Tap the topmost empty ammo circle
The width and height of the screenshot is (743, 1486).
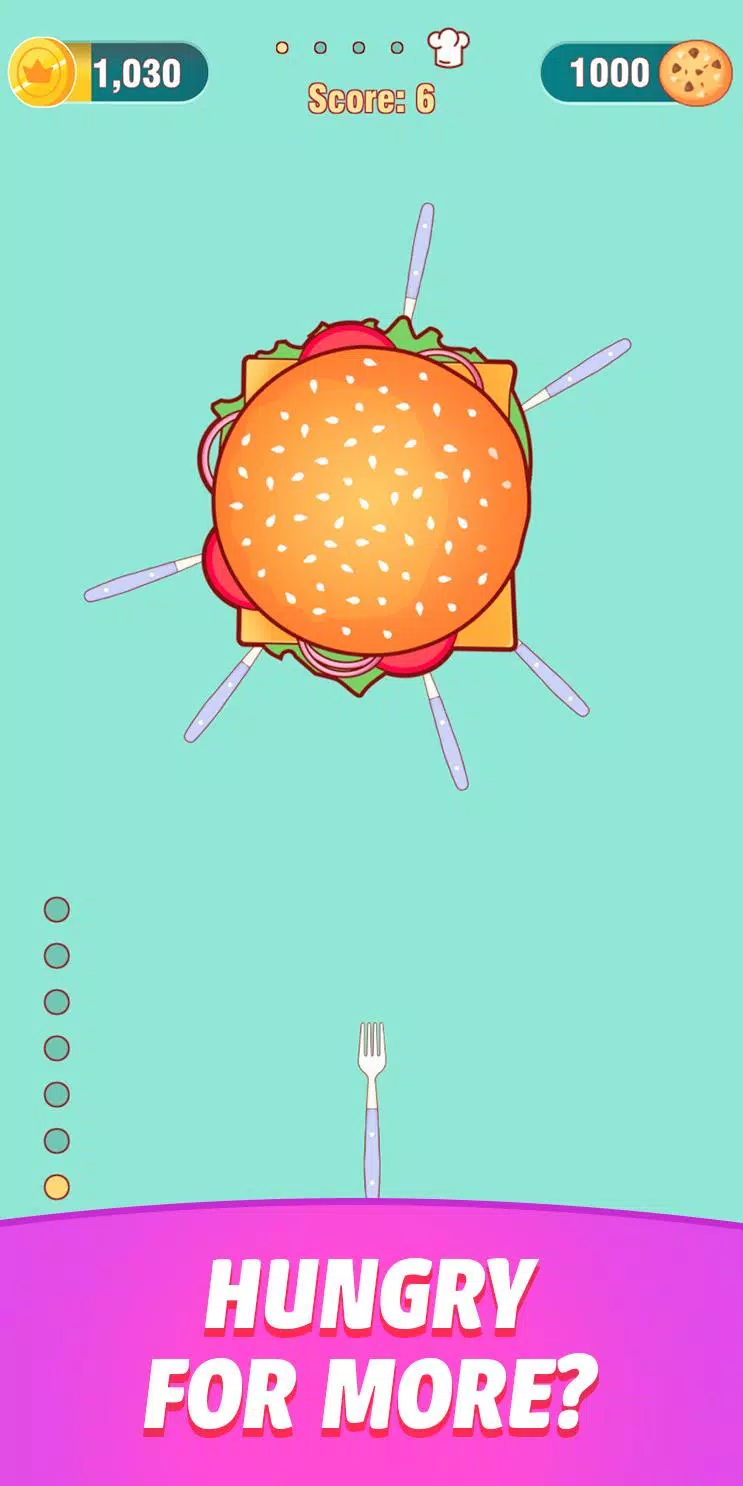pyautogui.click(x=56, y=910)
